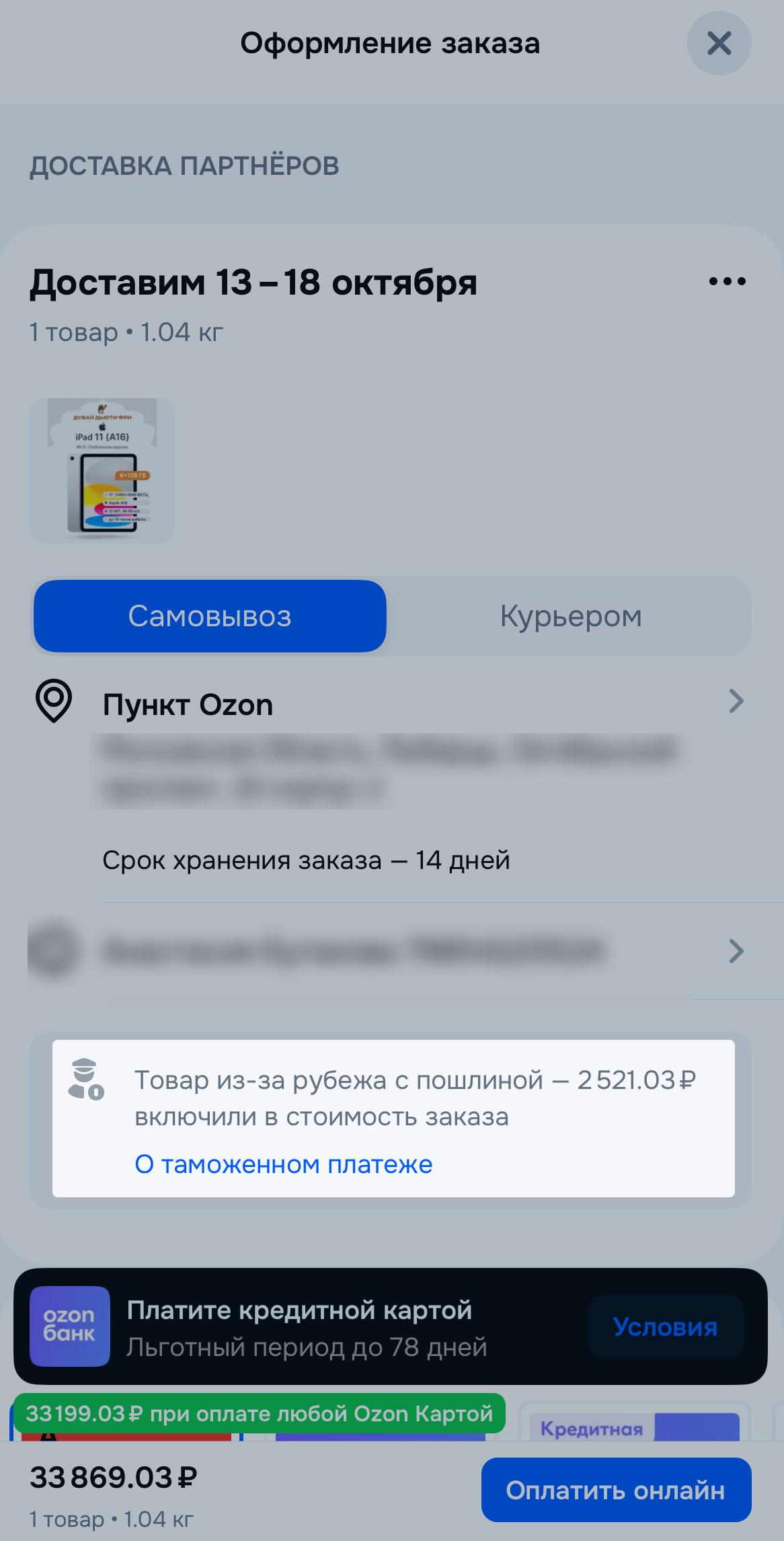Close the checkout with the X icon
784x1541 pixels.
tap(719, 43)
